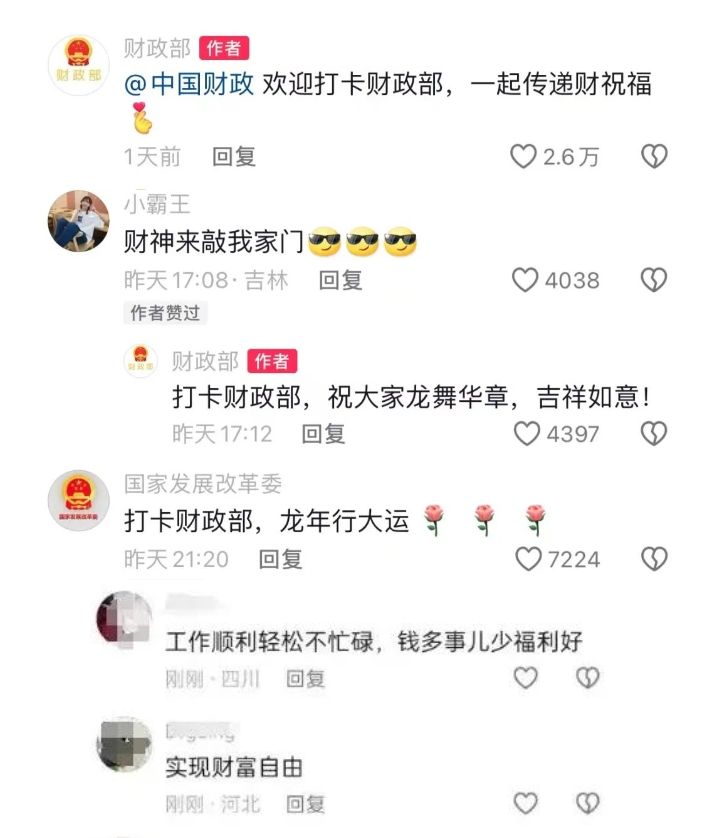The image size is (725, 838).
Task: Reply to the comment from 四川
Action: [305, 679]
